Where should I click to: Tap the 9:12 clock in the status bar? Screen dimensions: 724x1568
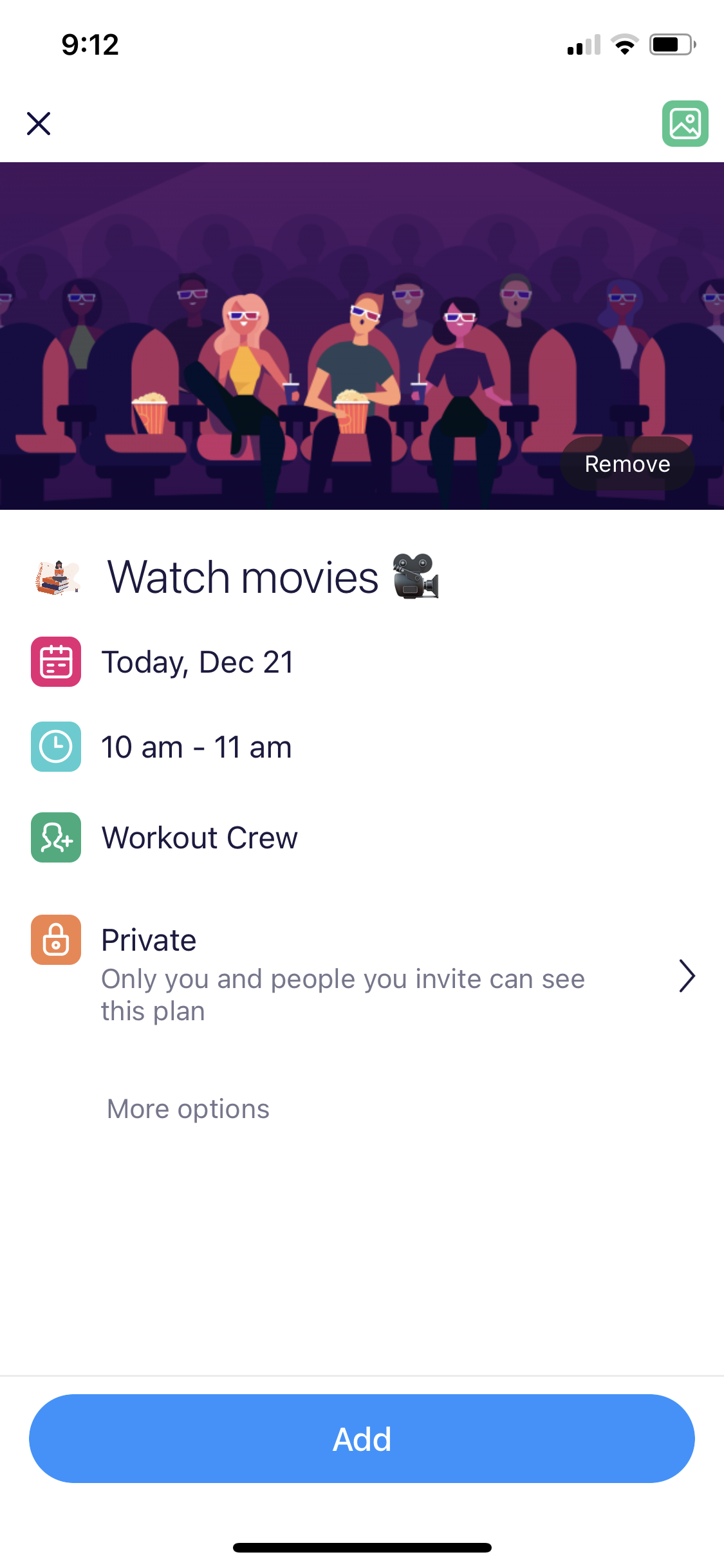(x=89, y=44)
